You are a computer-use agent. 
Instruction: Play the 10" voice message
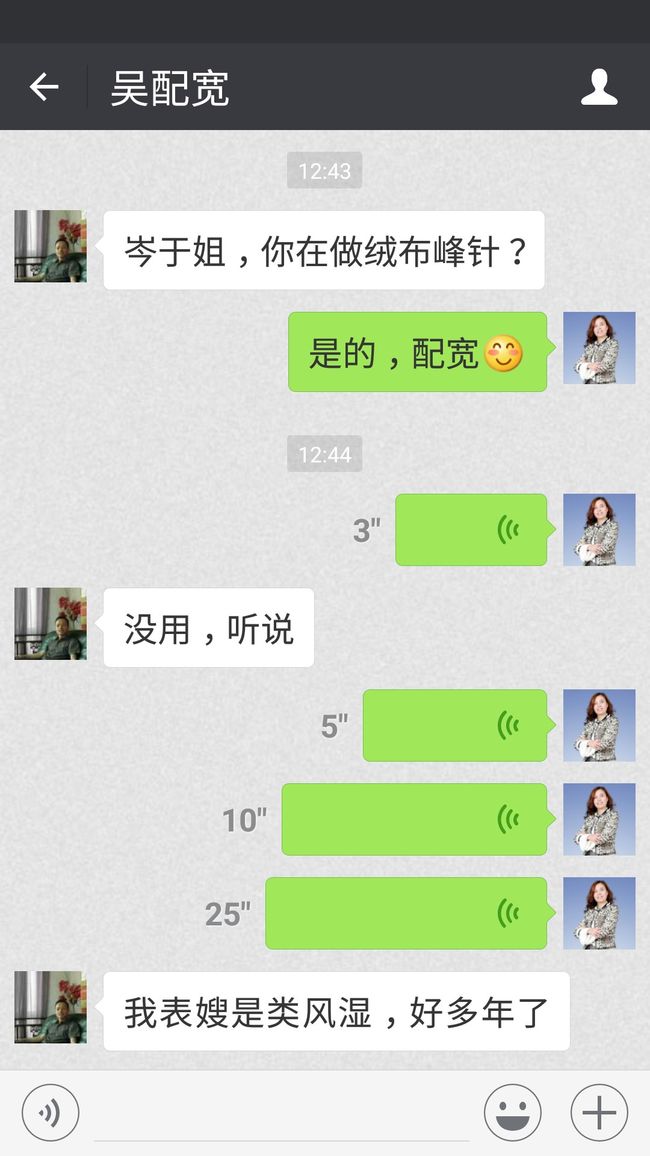(418, 819)
